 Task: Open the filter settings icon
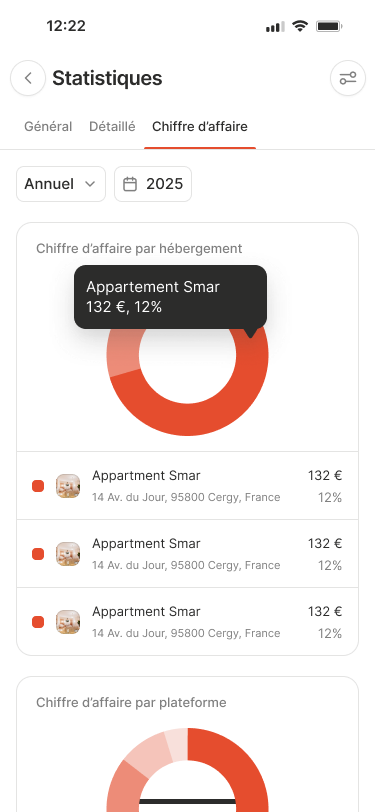[348, 78]
